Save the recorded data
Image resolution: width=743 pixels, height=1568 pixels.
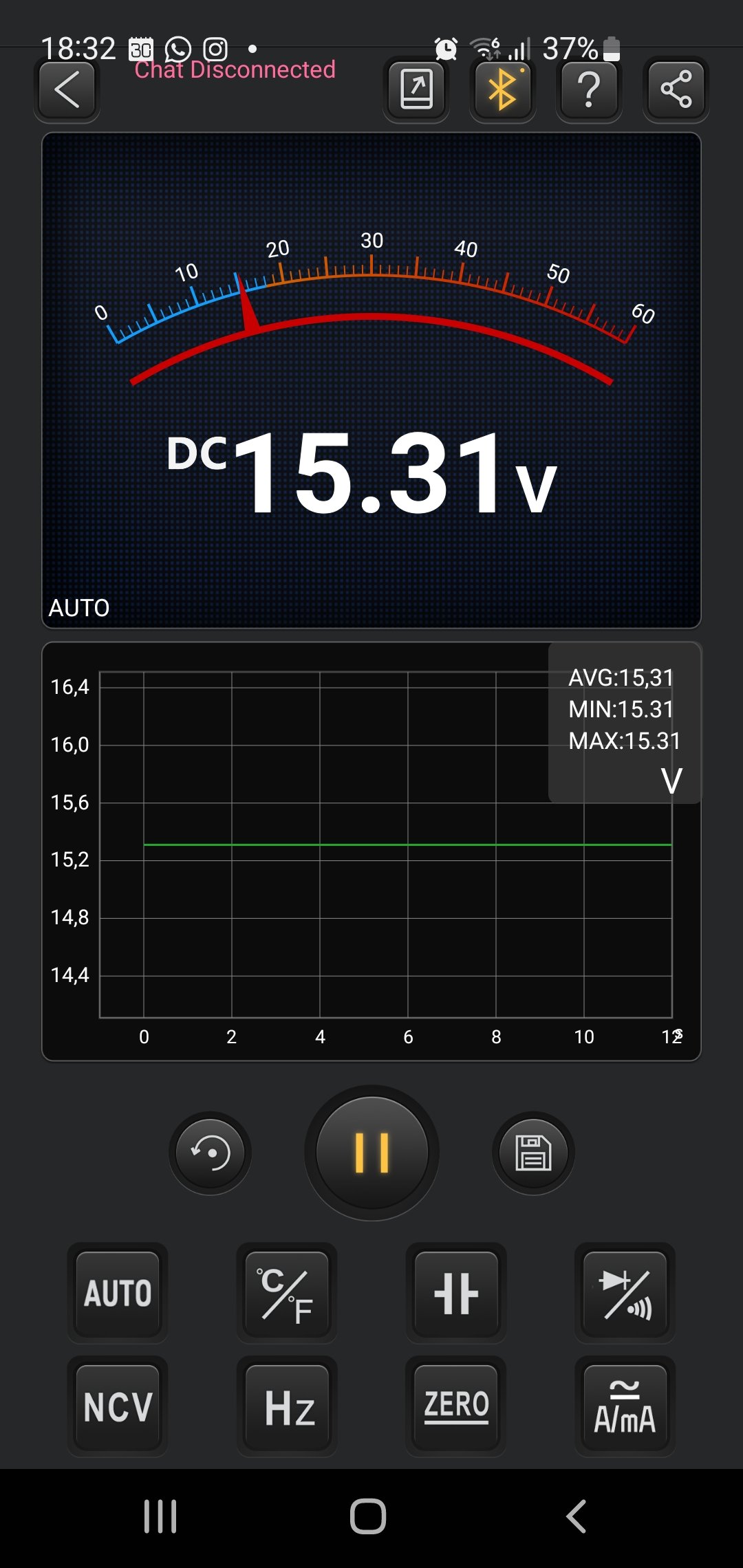[533, 1152]
